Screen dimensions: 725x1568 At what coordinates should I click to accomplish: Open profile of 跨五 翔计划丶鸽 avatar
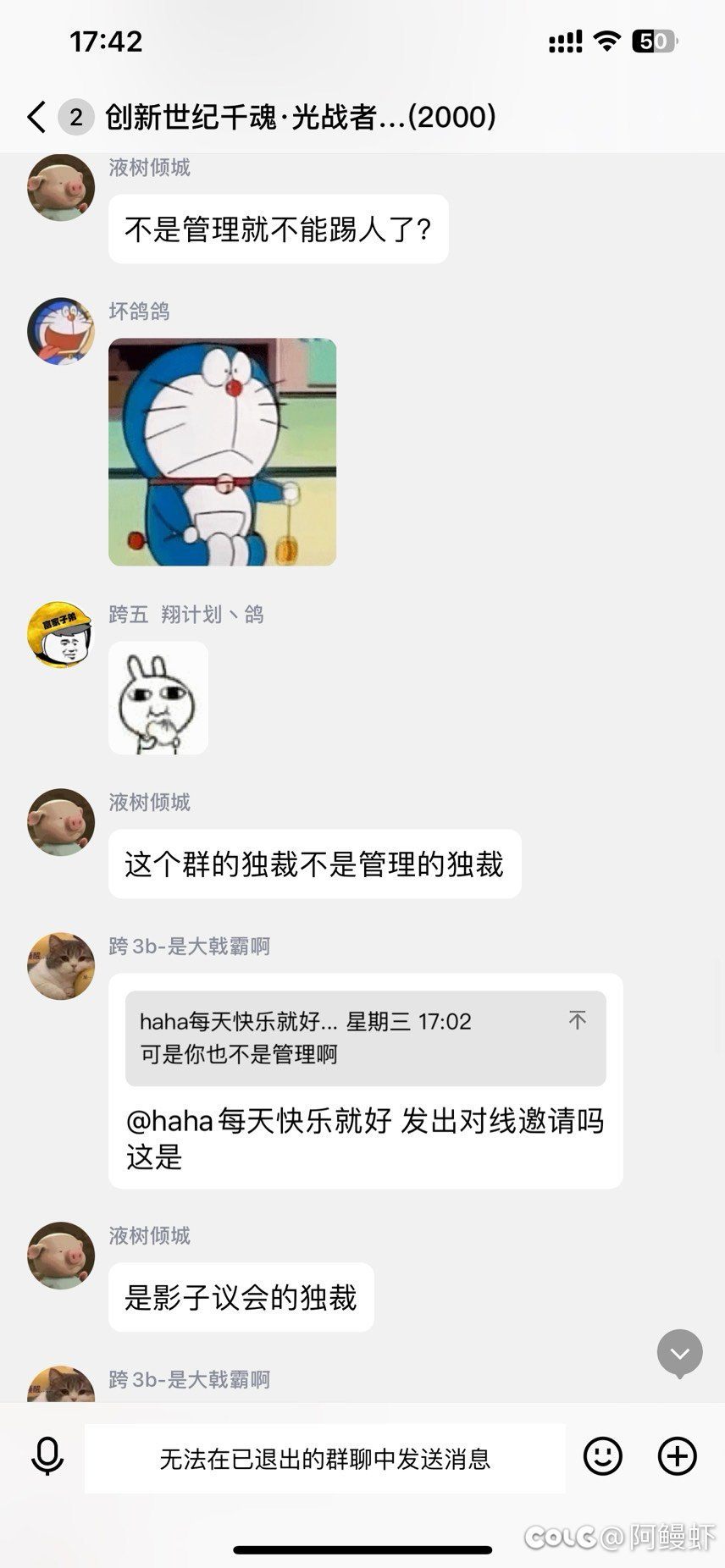click(x=61, y=635)
